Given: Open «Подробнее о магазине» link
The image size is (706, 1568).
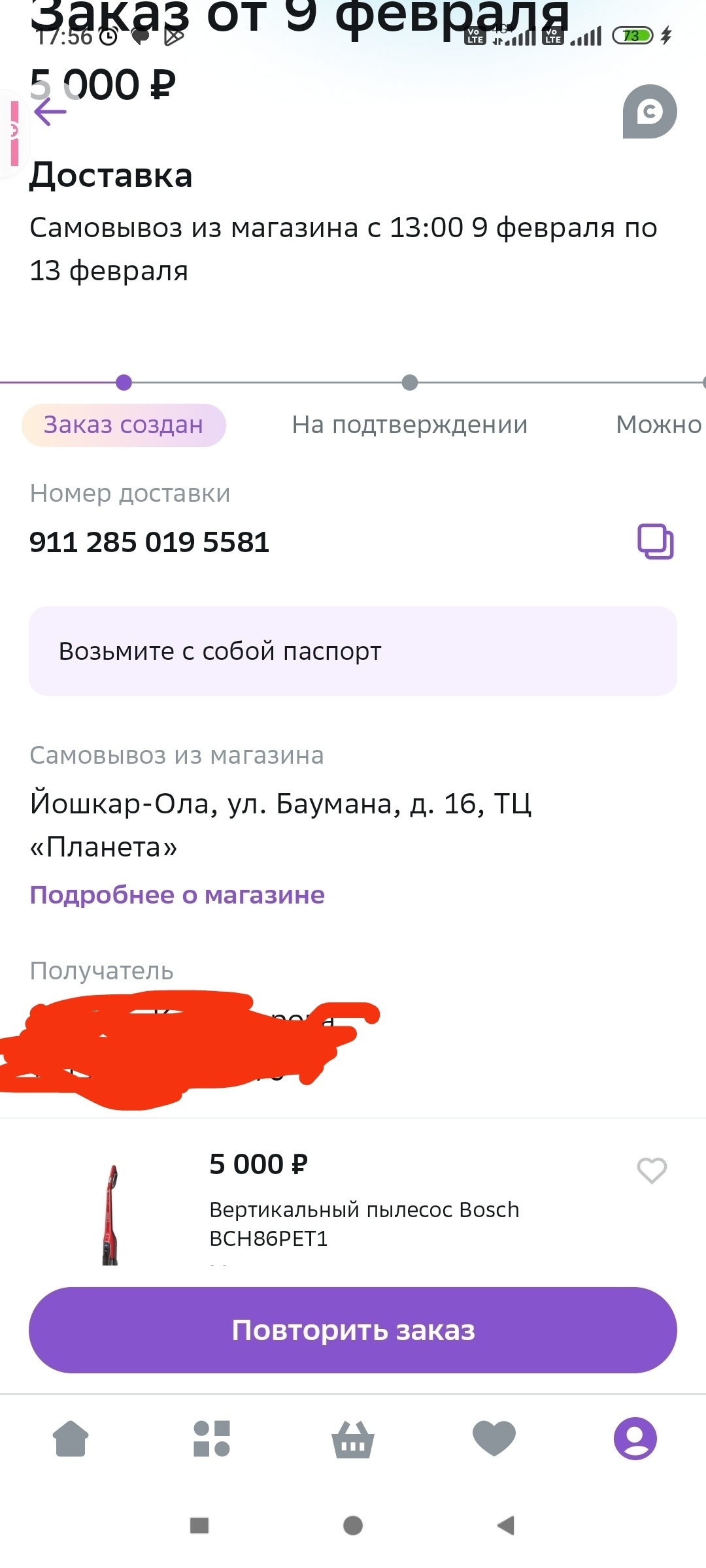Looking at the screenshot, I should [177, 894].
